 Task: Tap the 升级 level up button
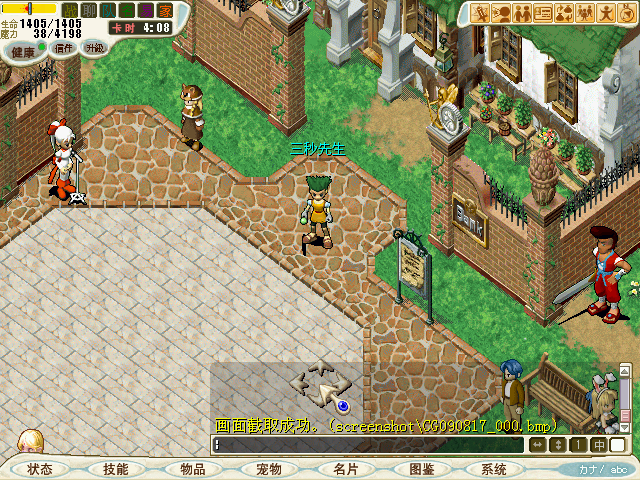94,47
